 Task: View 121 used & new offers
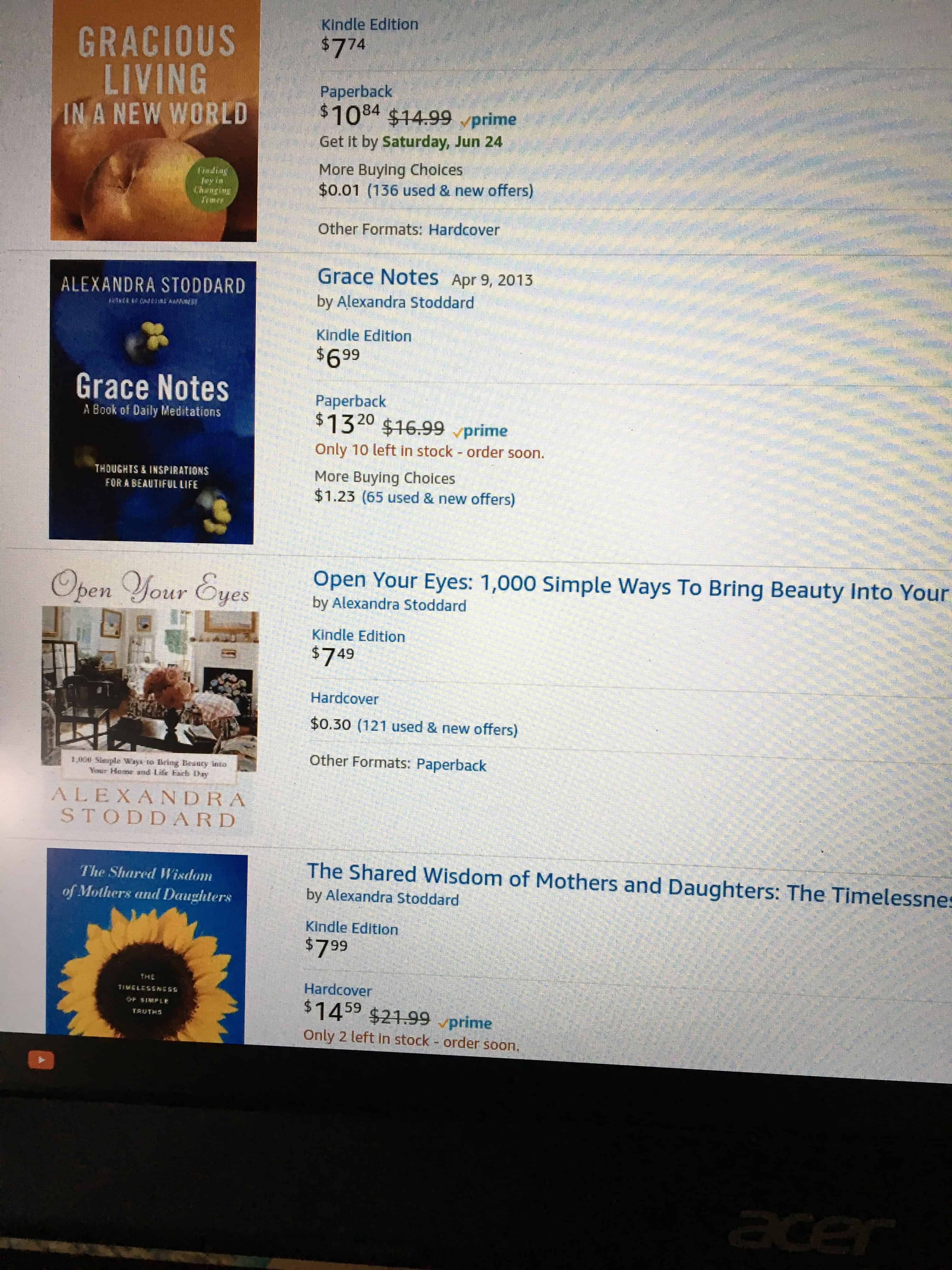pos(438,727)
